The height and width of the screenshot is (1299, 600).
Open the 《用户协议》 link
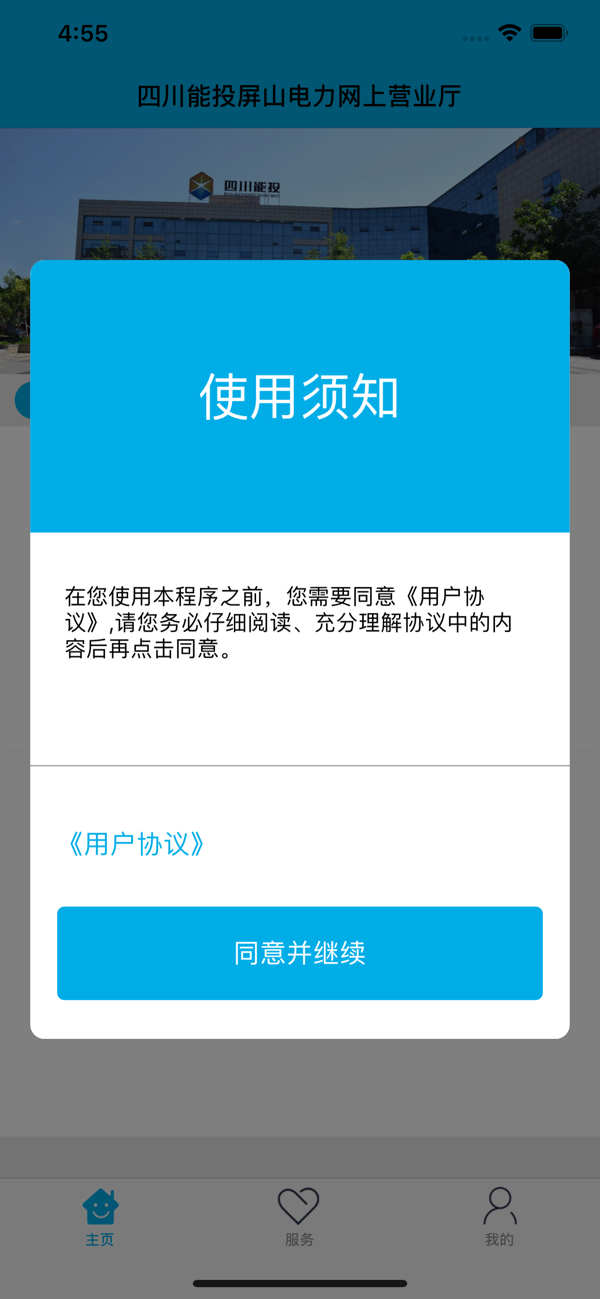[135, 844]
